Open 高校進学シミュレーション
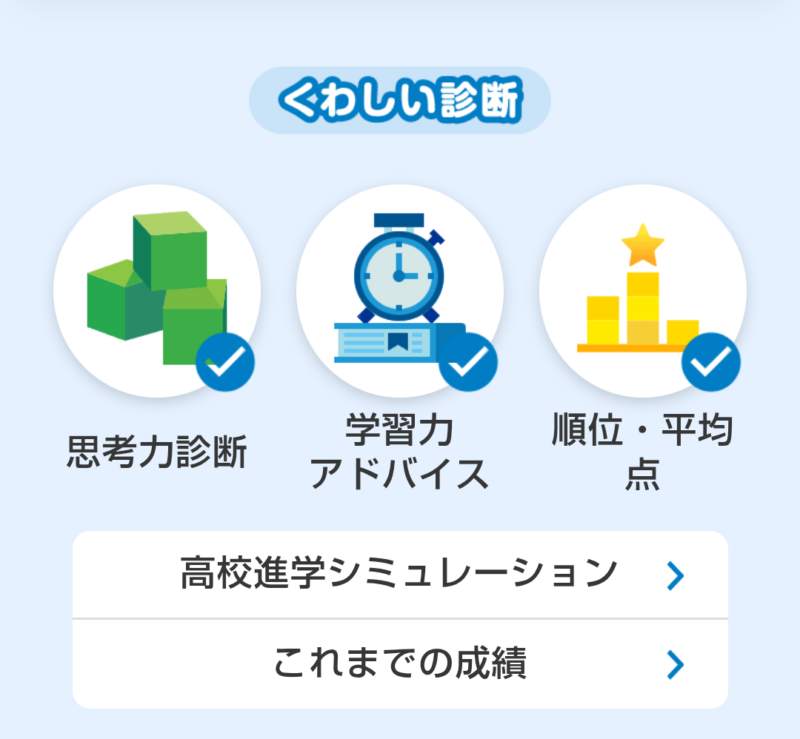 pos(400,575)
